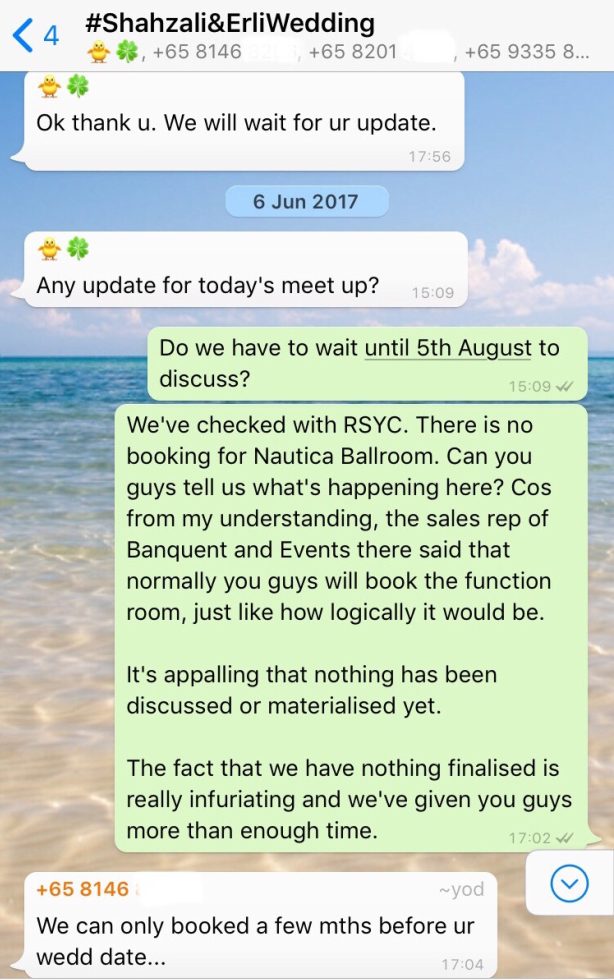Tap the underlined 'until 5th August' date link

(447, 349)
